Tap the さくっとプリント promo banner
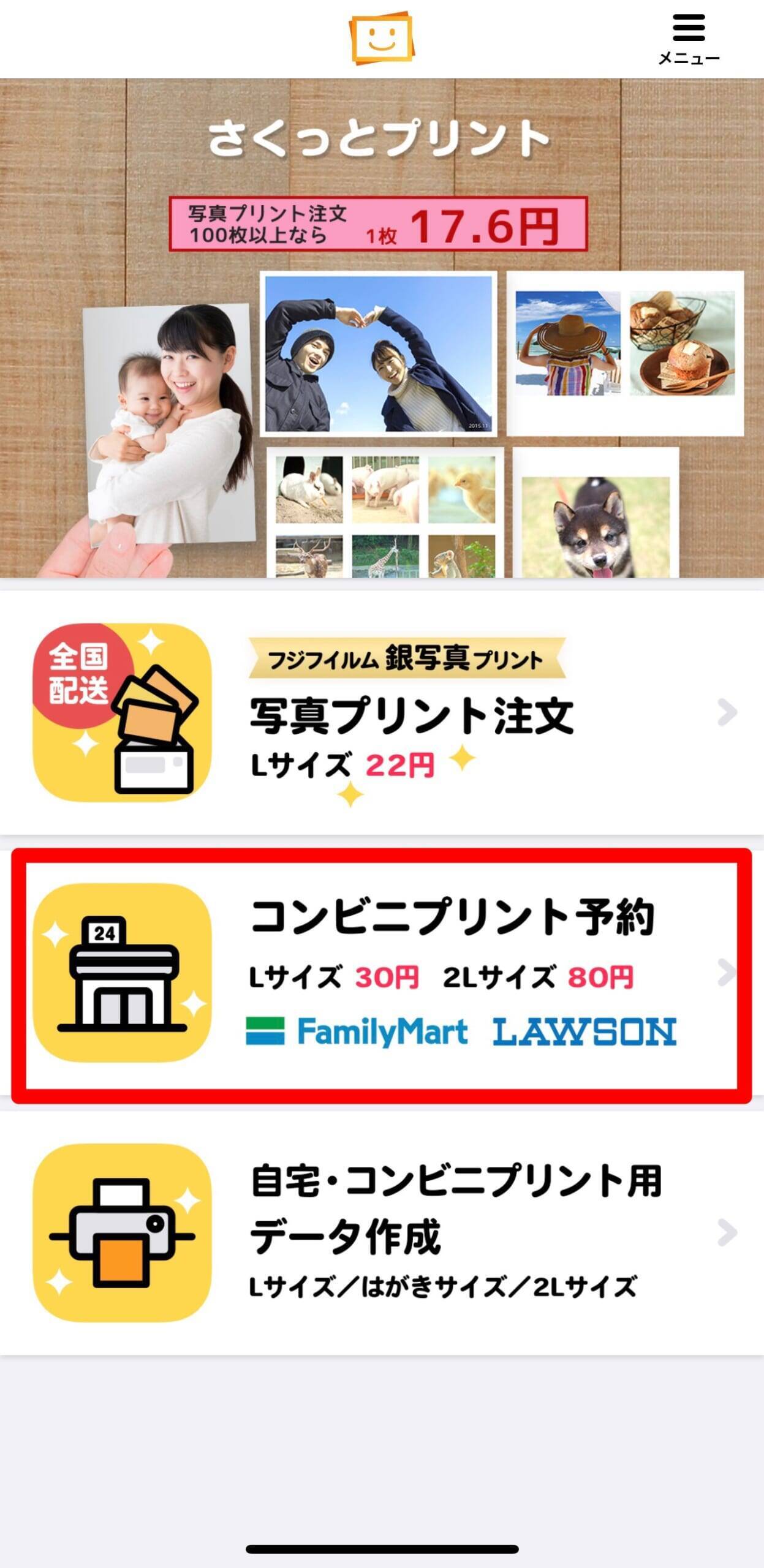This screenshot has width=764, height=1568. coord(381,328)
